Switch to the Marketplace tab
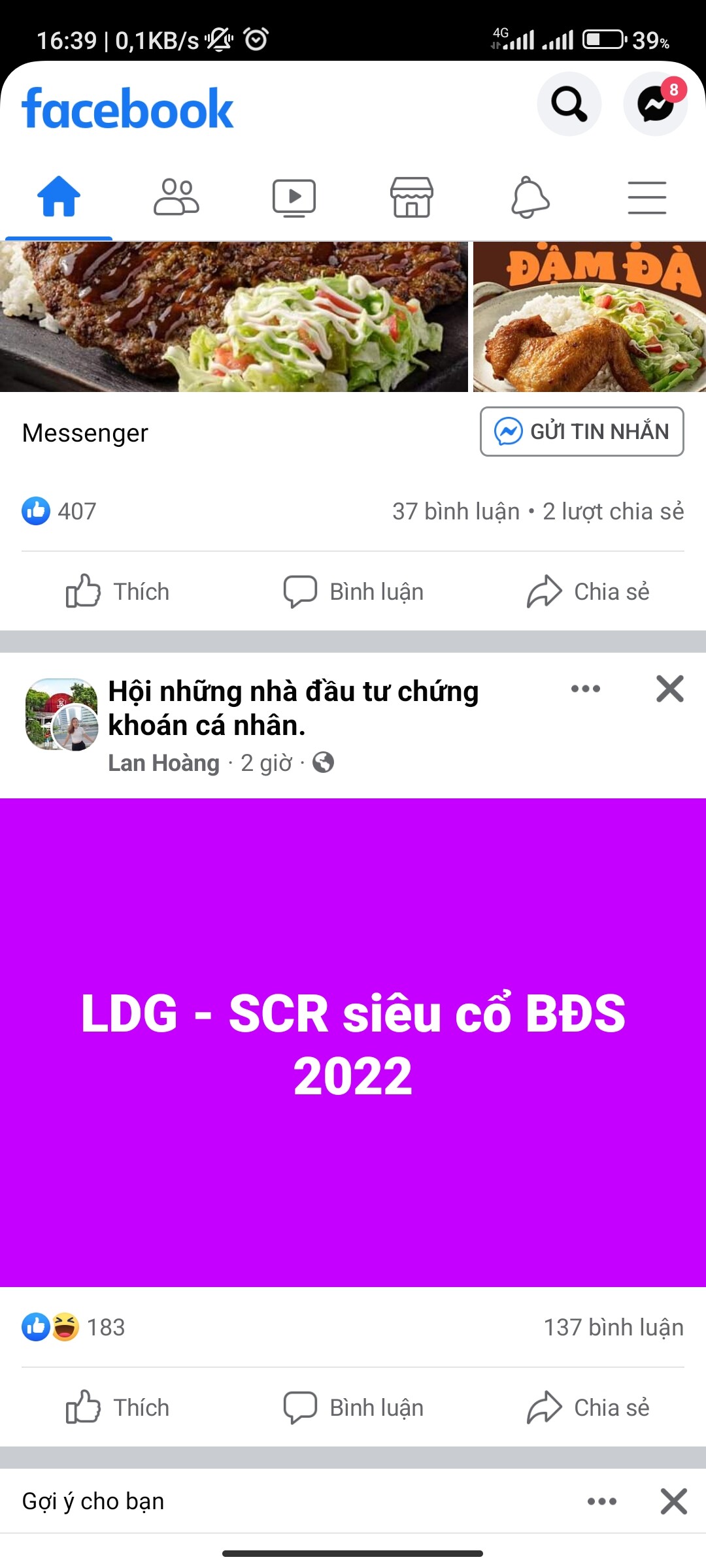The height and width of the screenshot is (1568, 706). 412,197
